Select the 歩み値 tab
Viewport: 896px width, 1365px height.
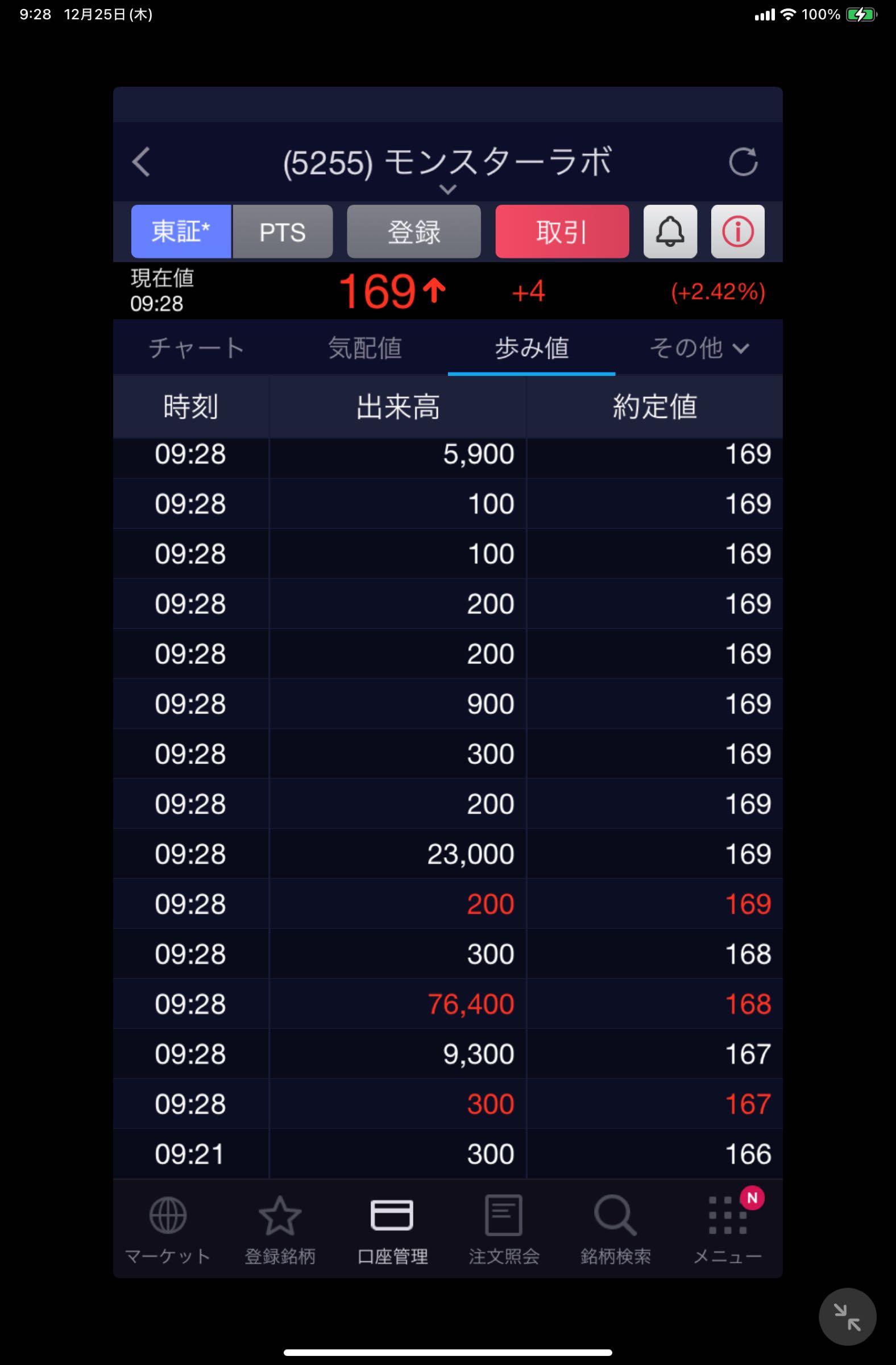pos(532,348)
